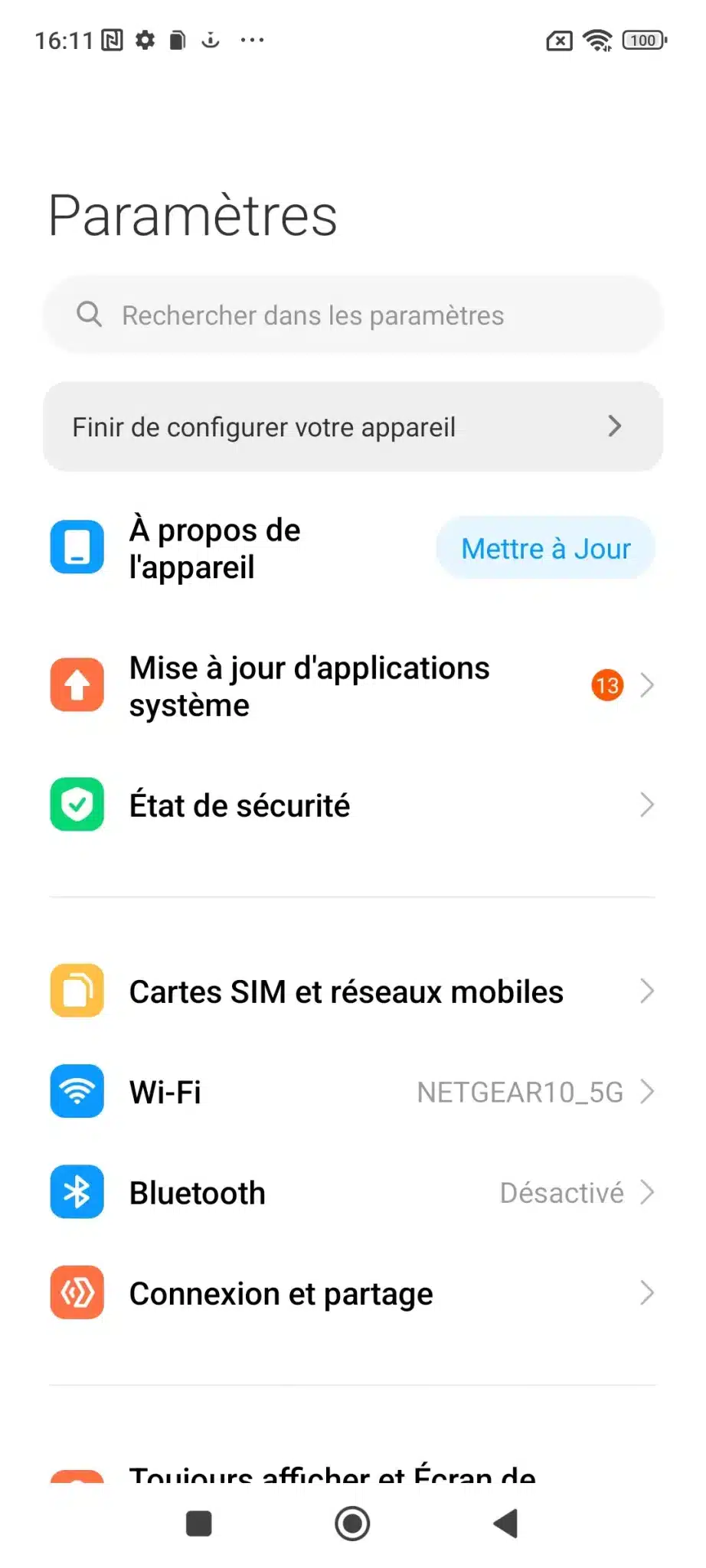Tap the search field Rechercher dans les paramètres
This screenshot has width=706, height=1568.
352,315
